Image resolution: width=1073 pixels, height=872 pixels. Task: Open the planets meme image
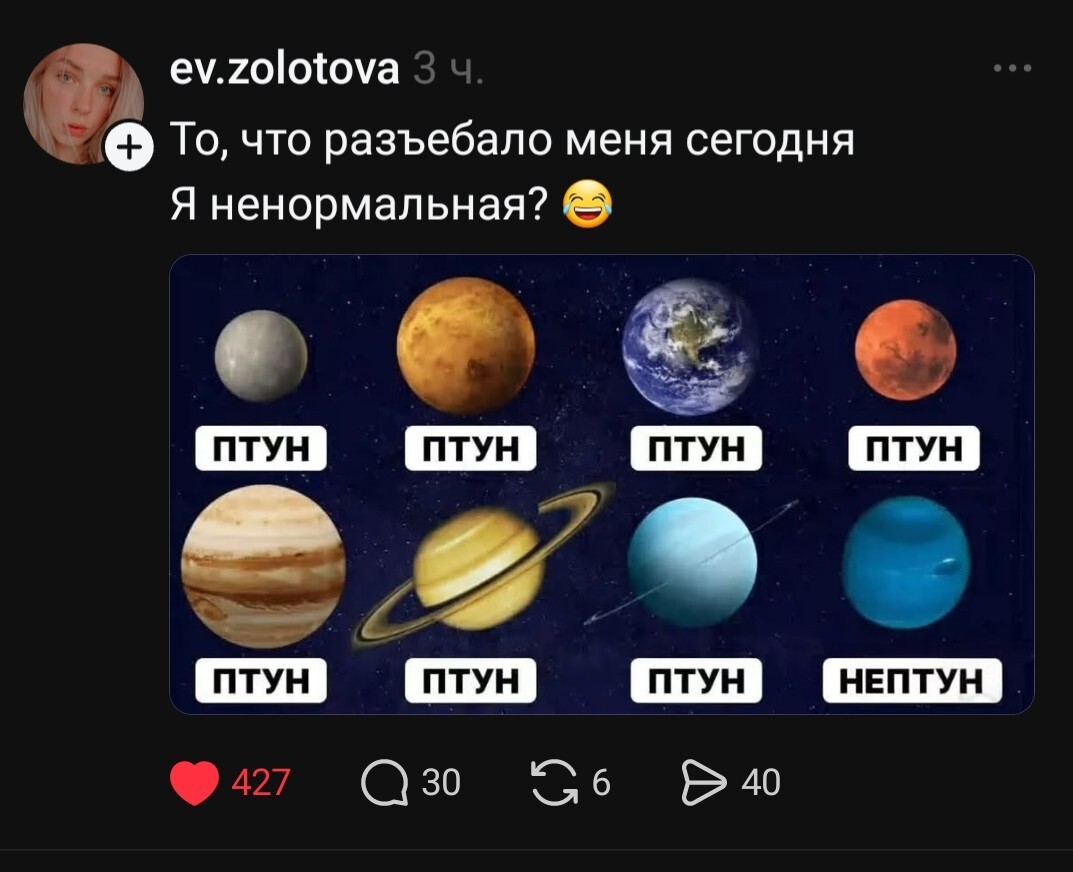(x=601, y=484)
